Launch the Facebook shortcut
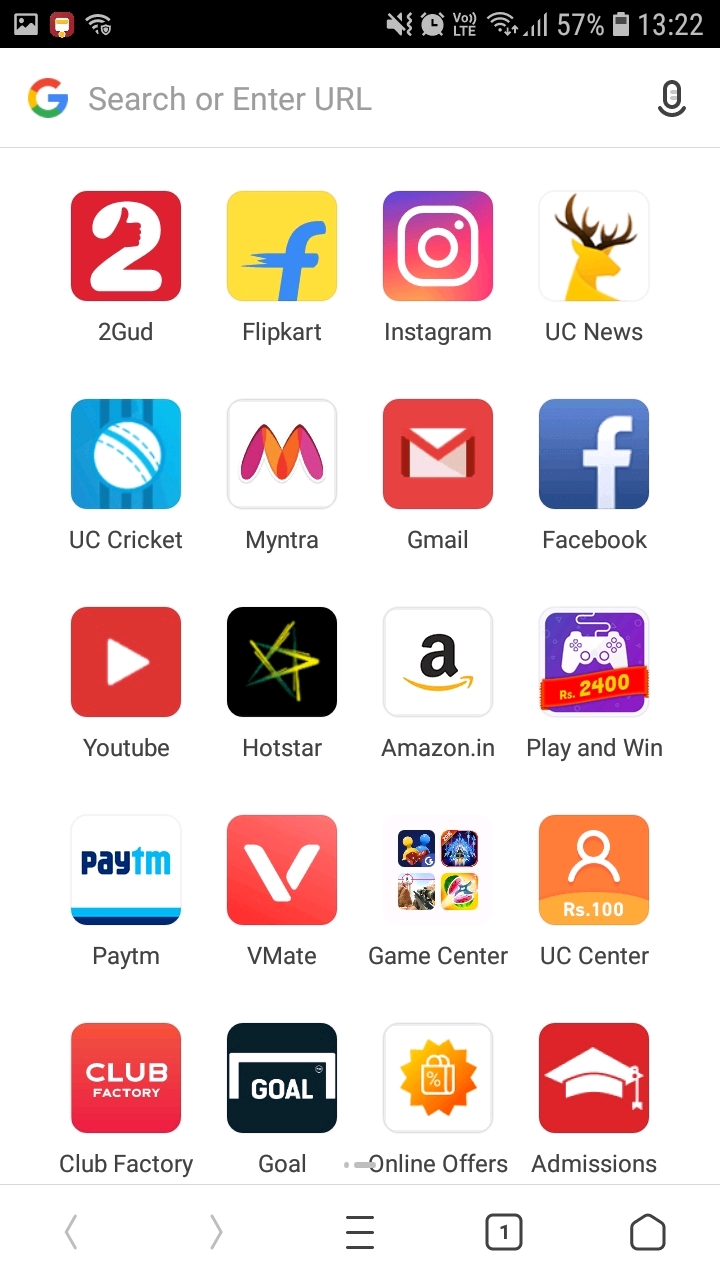Viewport: 720px width, 1280px height. (594, 454)
